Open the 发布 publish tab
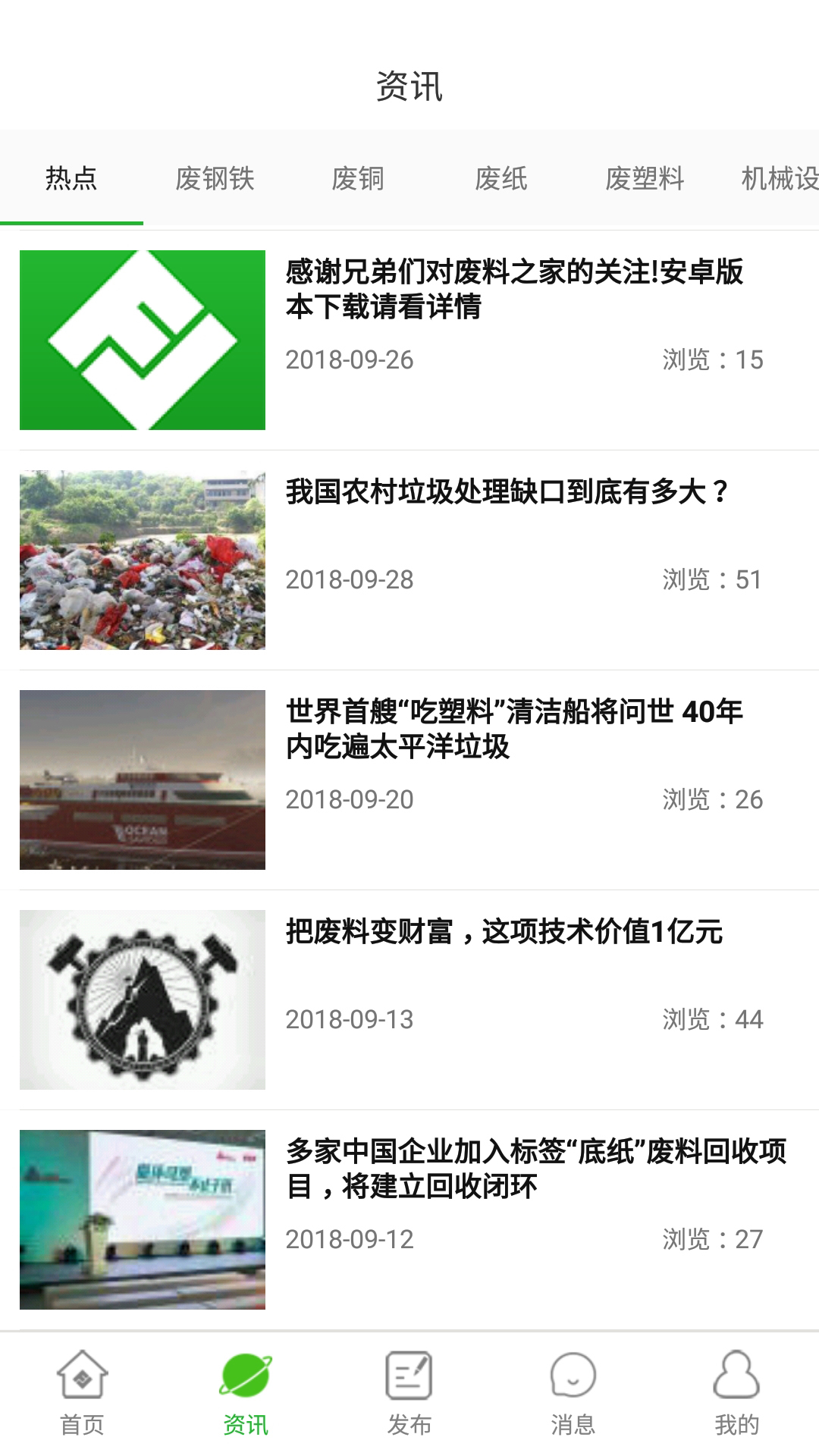The image size is (819, 1456). (409, 1393)
